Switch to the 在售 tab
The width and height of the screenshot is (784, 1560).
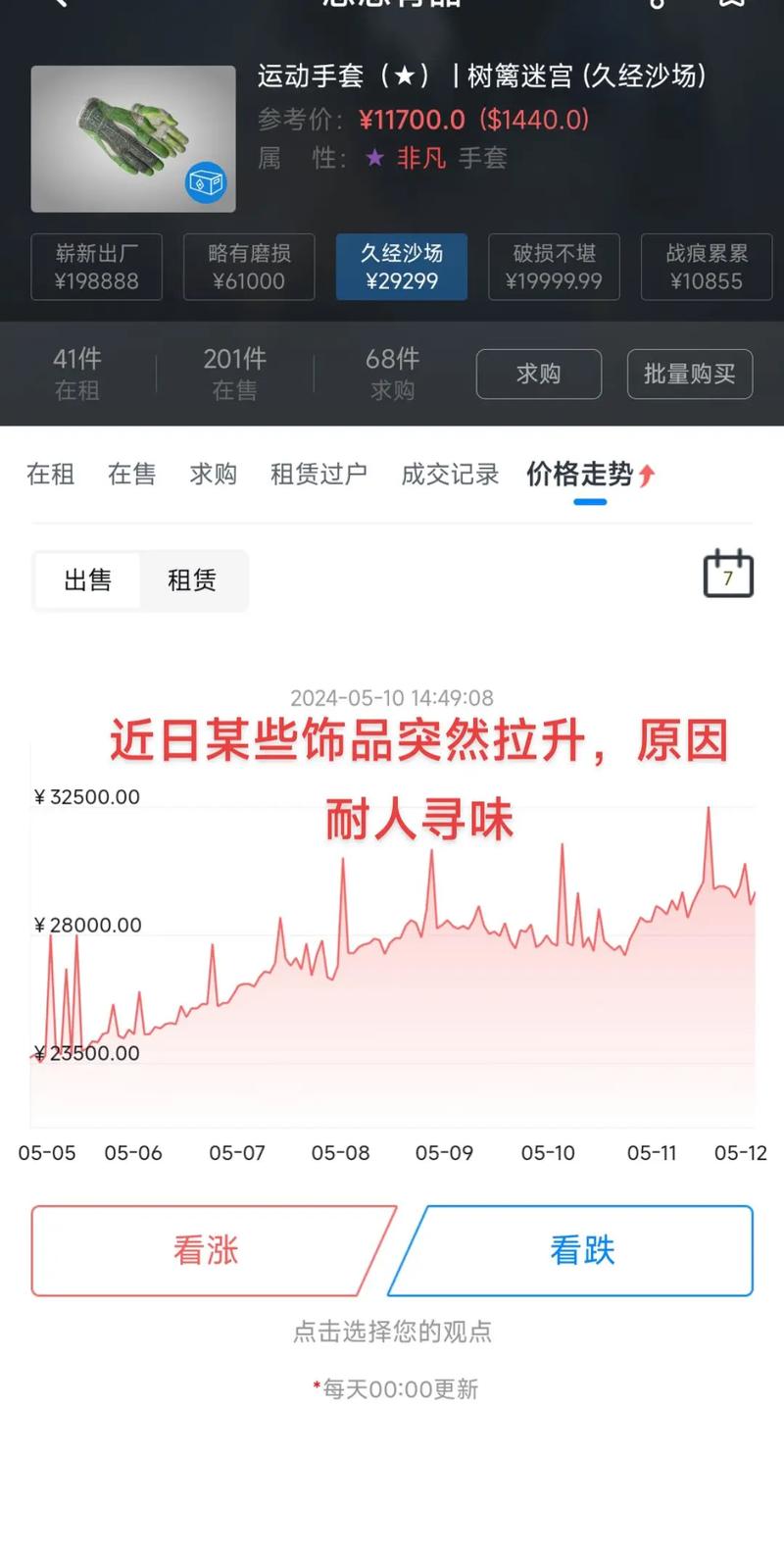[x=132, y=475]
